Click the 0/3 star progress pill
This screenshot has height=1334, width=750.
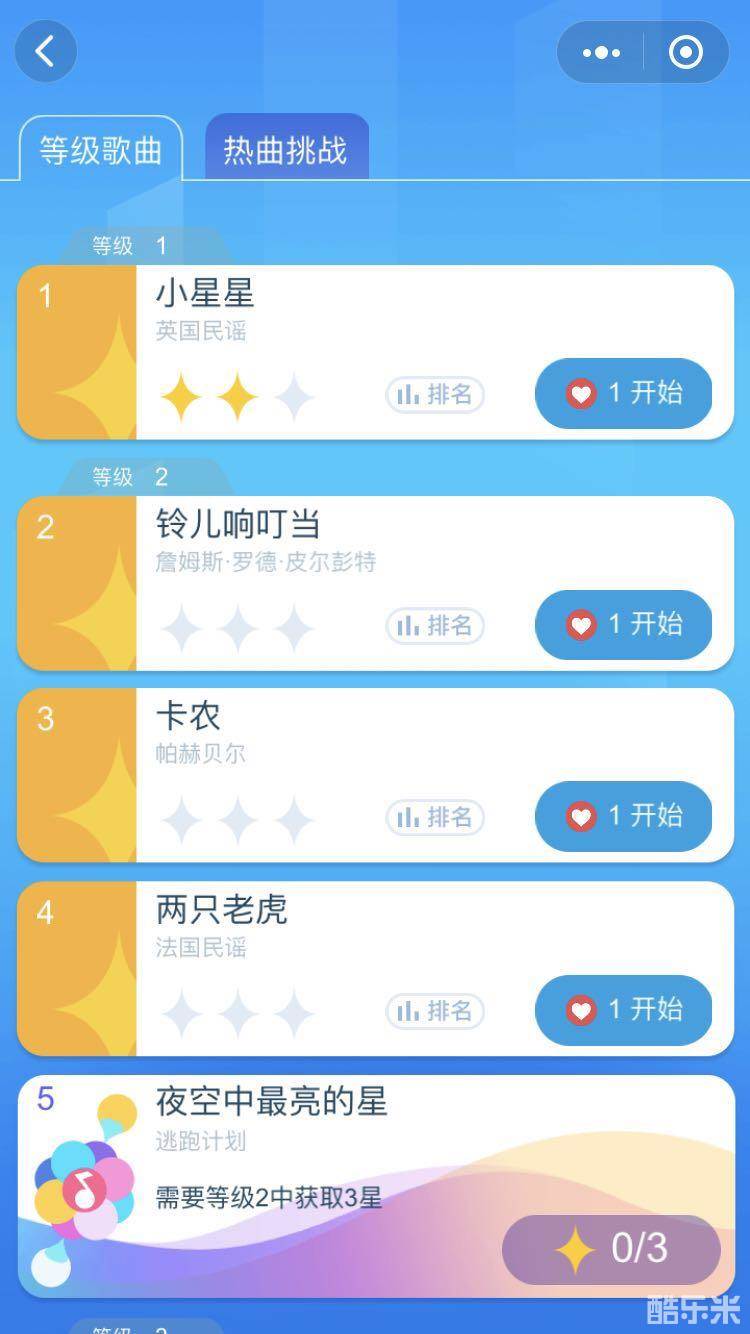[x=611, y=1249]
